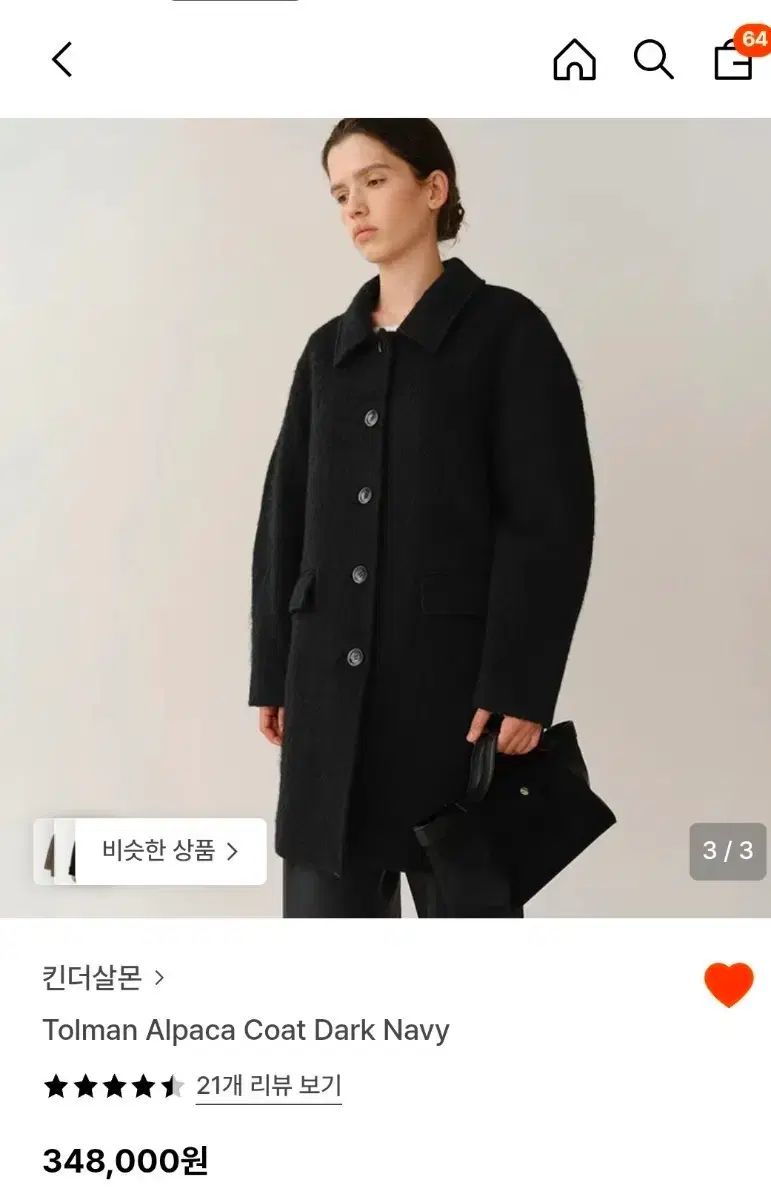Toggle the heart to unlike this coat
Viewport: 771px width, 1200px height.
click(728, 984)
